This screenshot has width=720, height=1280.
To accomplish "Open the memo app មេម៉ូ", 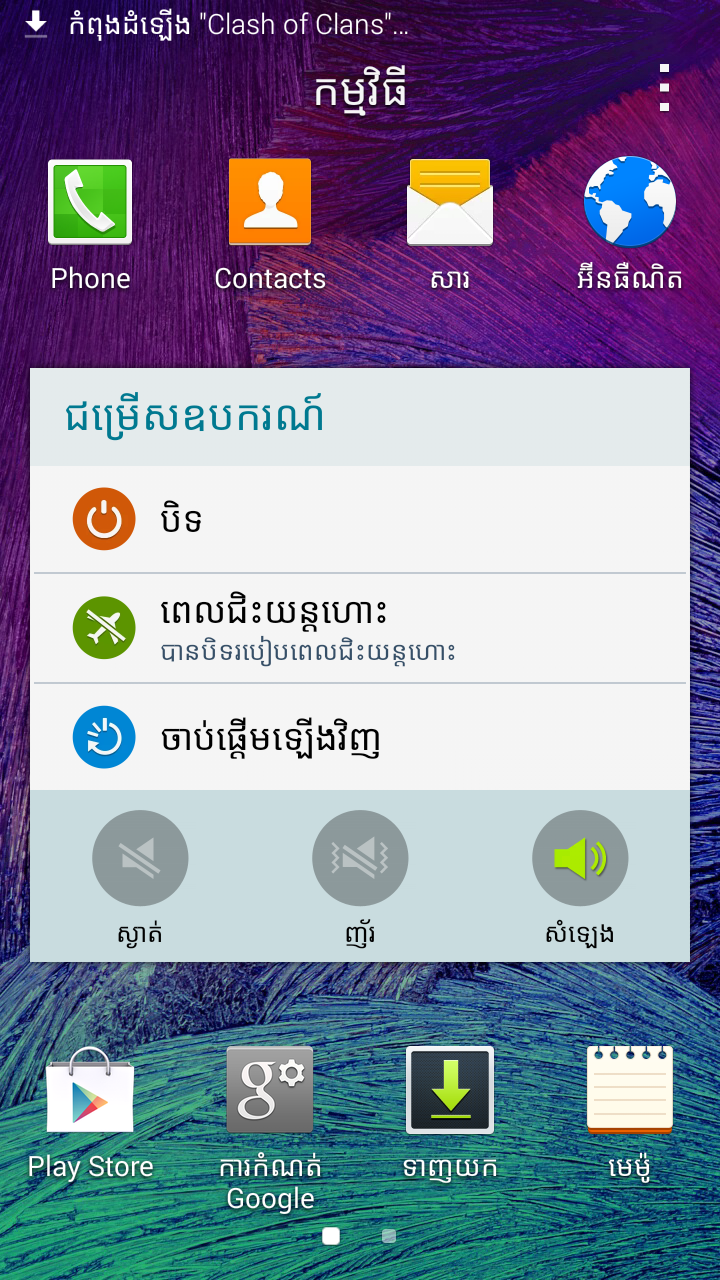I will click(630, 1091).
